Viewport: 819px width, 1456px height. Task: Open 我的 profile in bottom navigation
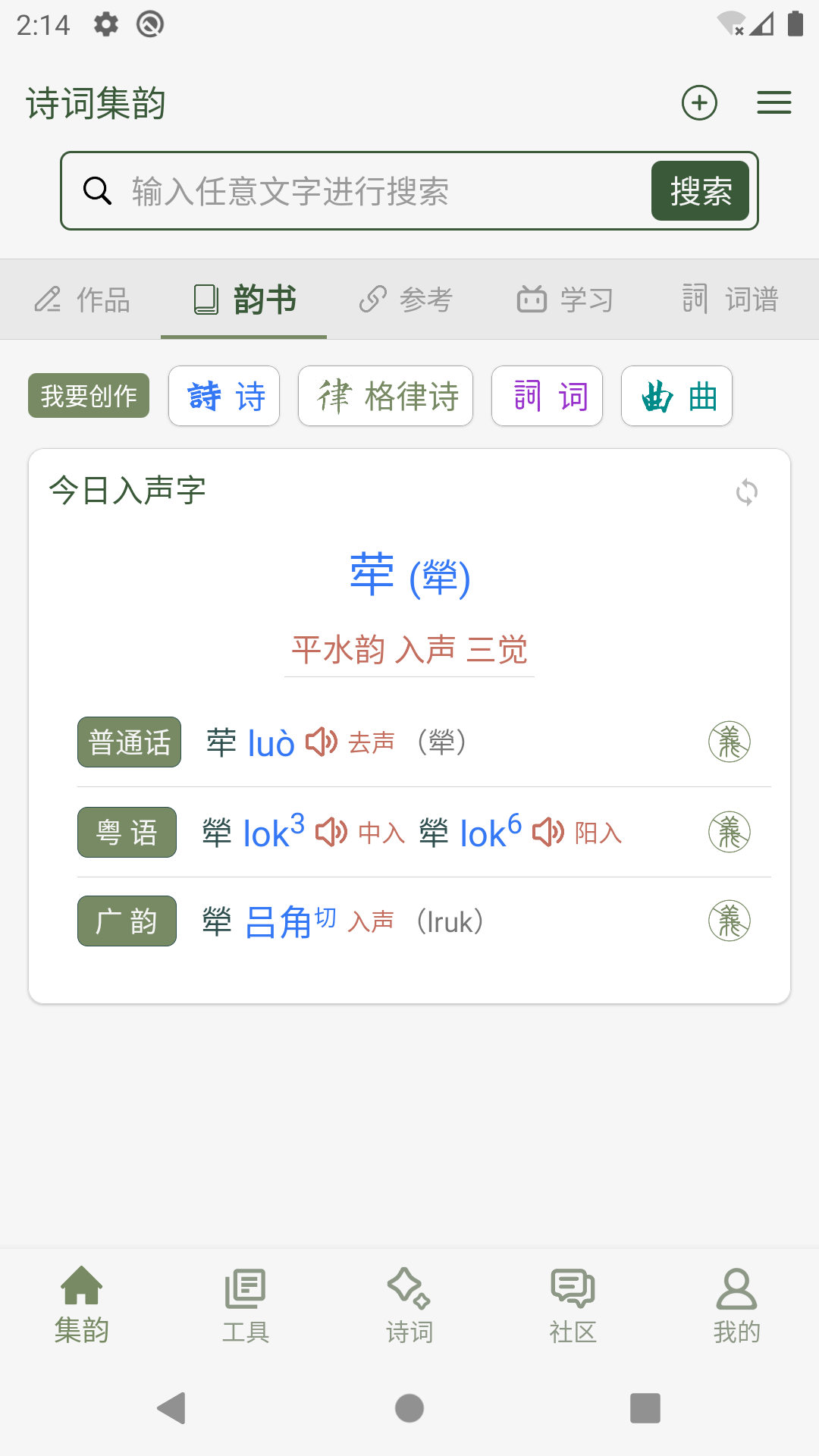(x=736, y=1304)
